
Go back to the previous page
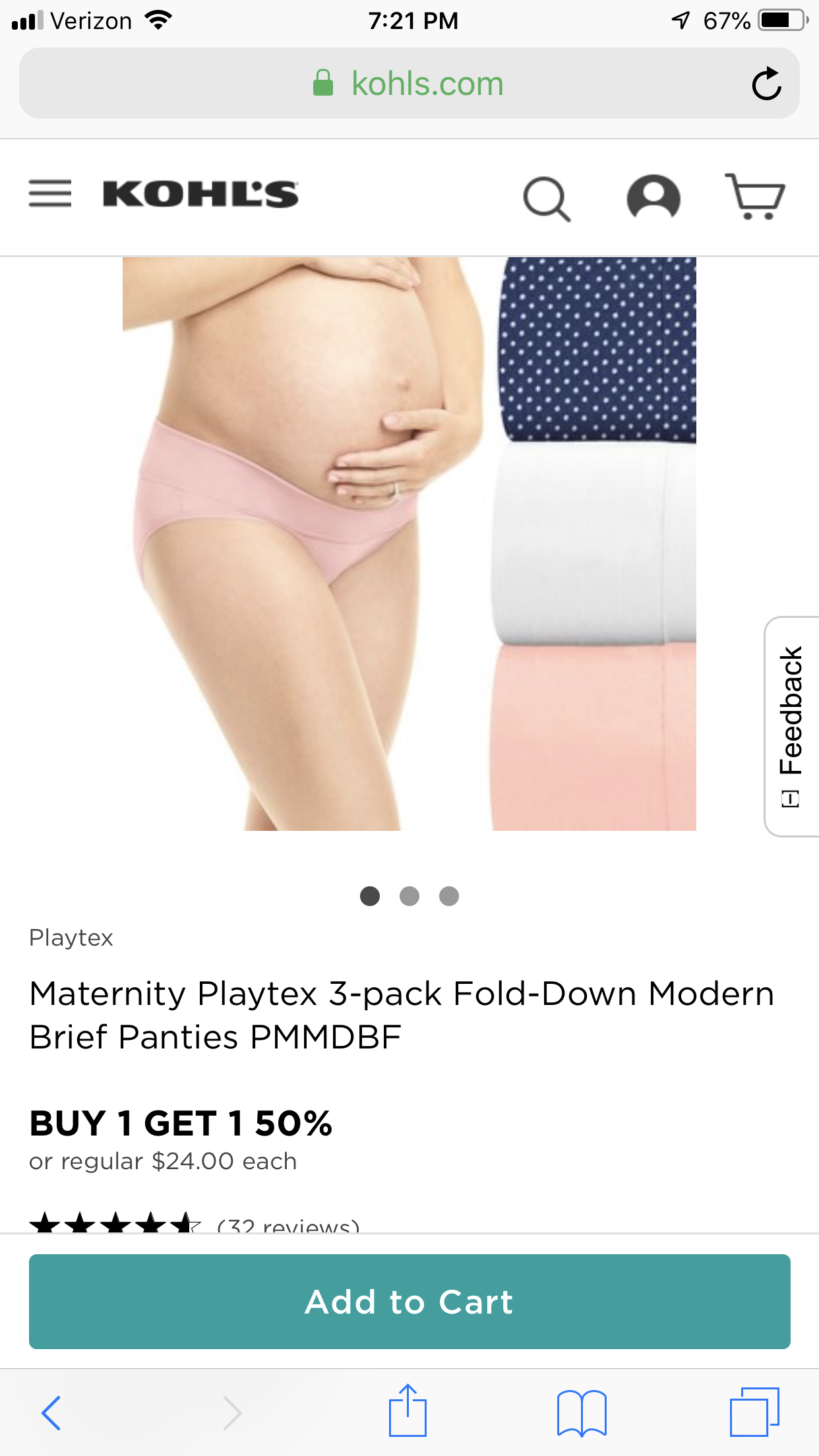pyautogui.click(x=51, y=1412)
